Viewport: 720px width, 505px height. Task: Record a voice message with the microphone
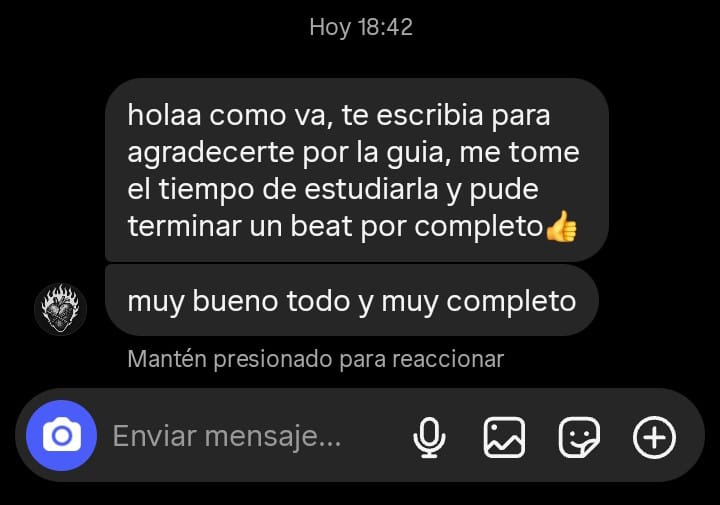click(x=430, y=437)
